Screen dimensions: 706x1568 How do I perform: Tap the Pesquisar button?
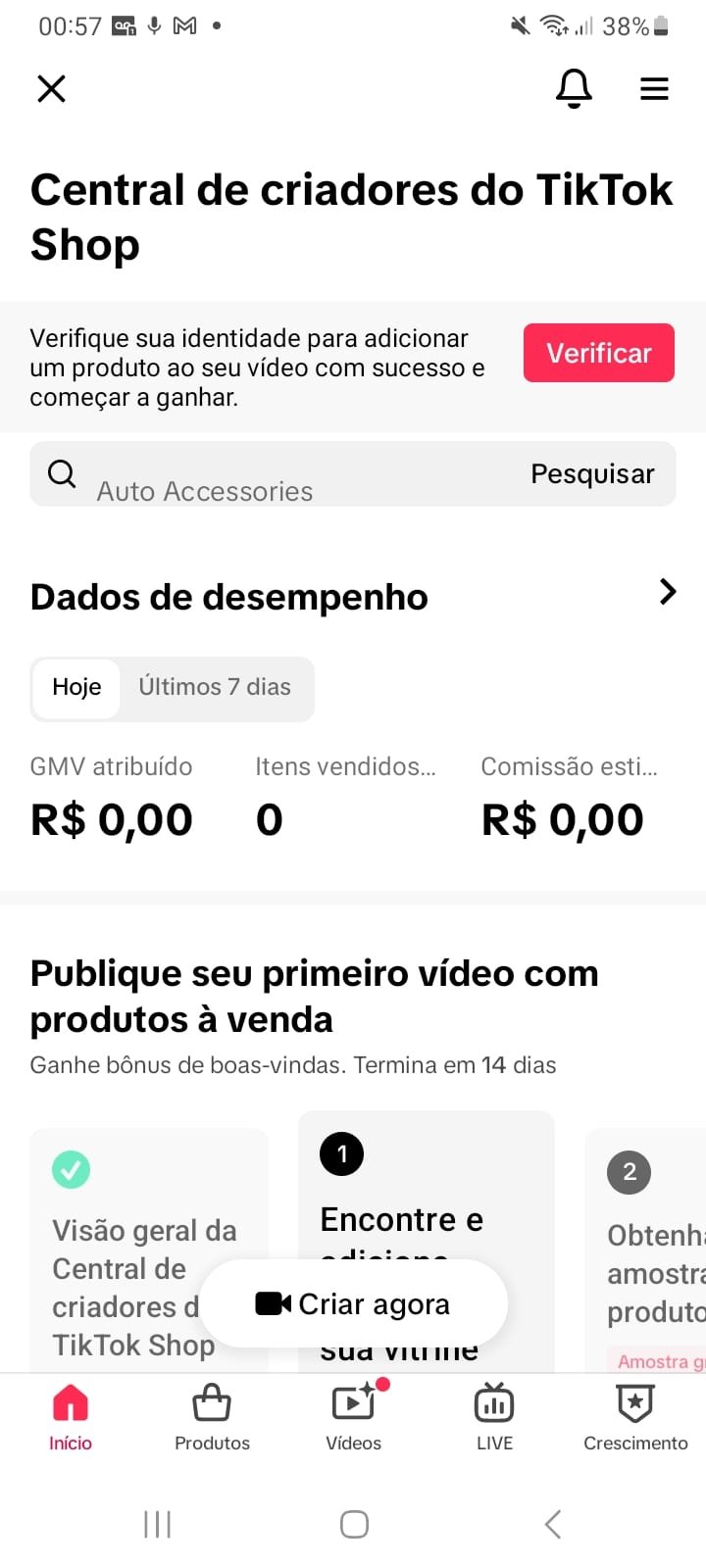592,474
